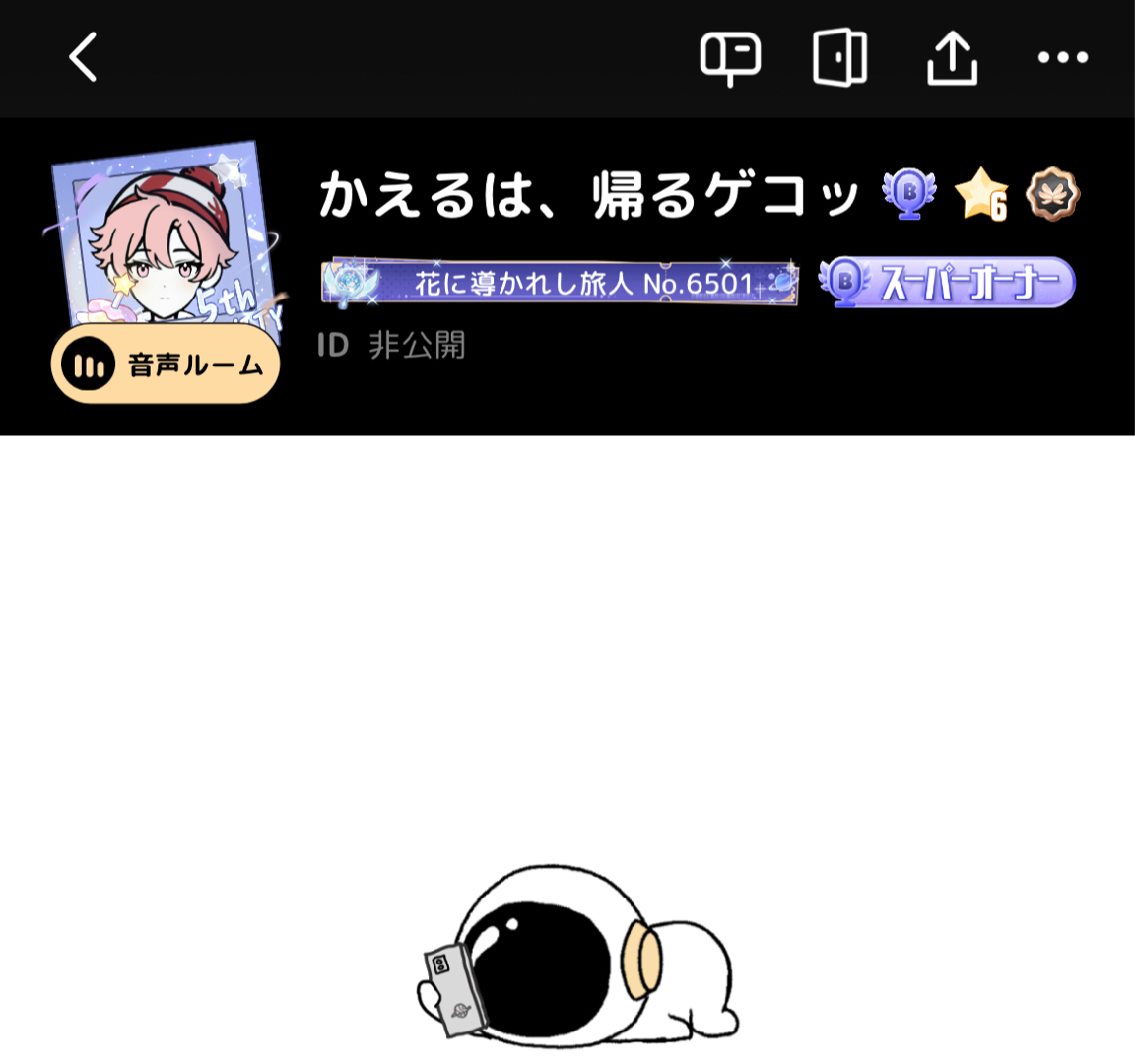Image resolution: width=1135 pixels, height=1064 pixels.
Task: Go back using the top-left arrow
Action: (x=84, y=57)
